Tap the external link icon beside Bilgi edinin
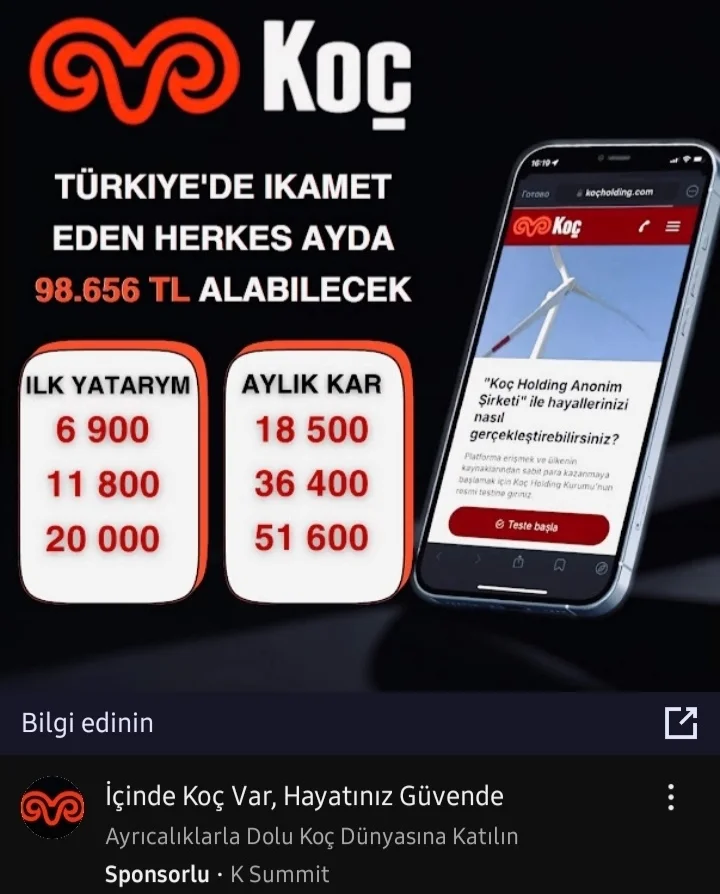 coord(680,722)
